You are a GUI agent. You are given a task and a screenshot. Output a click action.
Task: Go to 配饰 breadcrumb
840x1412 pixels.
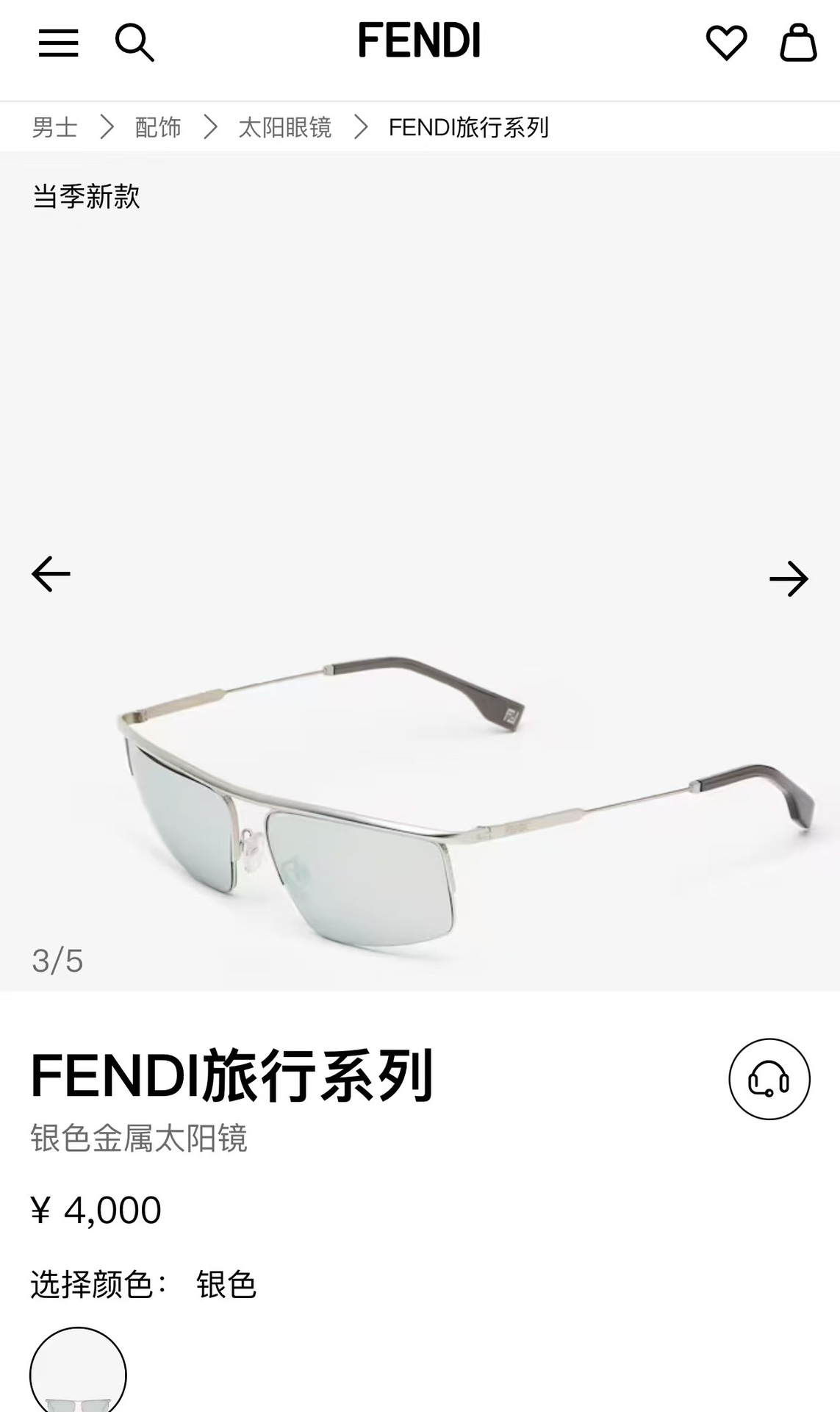158,127
